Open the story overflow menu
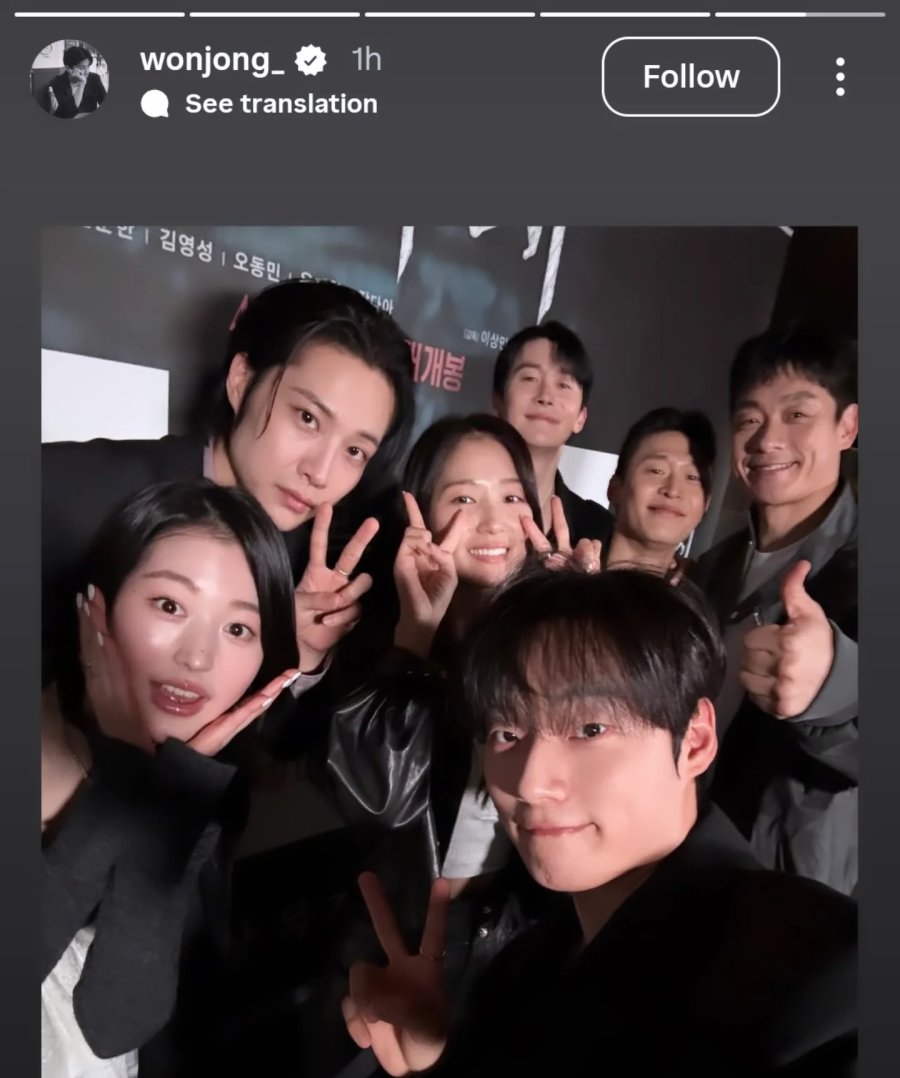900x1078 pixels. coord(839,77)
